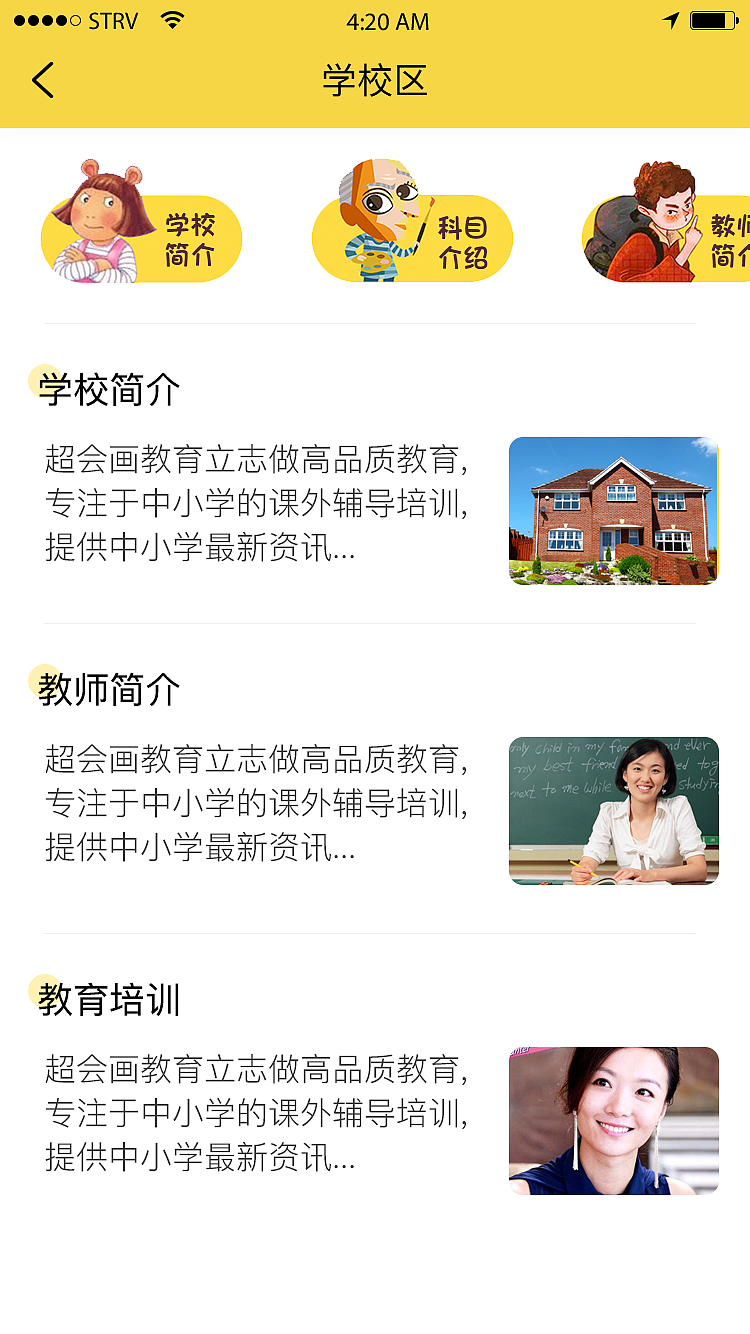Tap the 教育培训 section heading
The image size is (750, 1334).
pos(107,1000)
